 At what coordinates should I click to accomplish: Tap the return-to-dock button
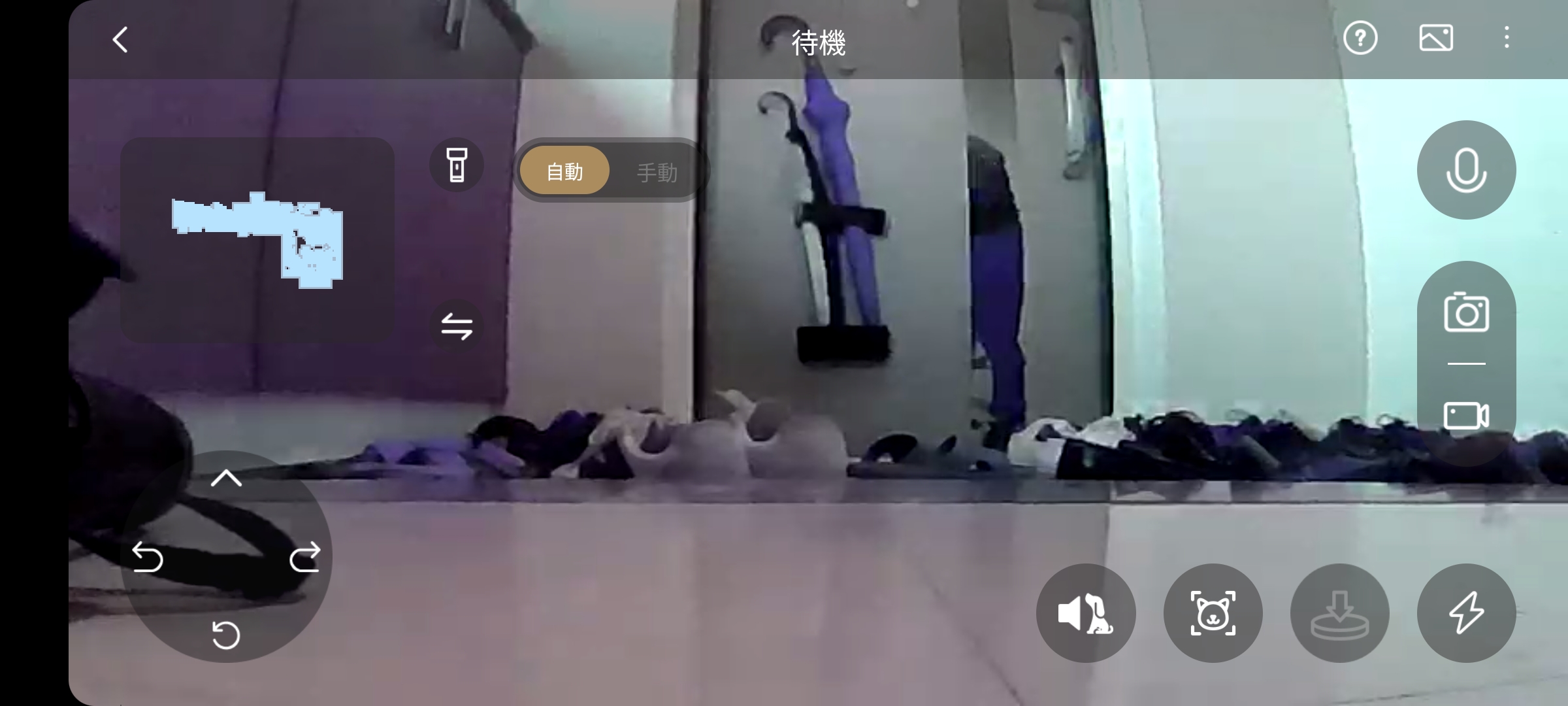[x=1339, y=613]
